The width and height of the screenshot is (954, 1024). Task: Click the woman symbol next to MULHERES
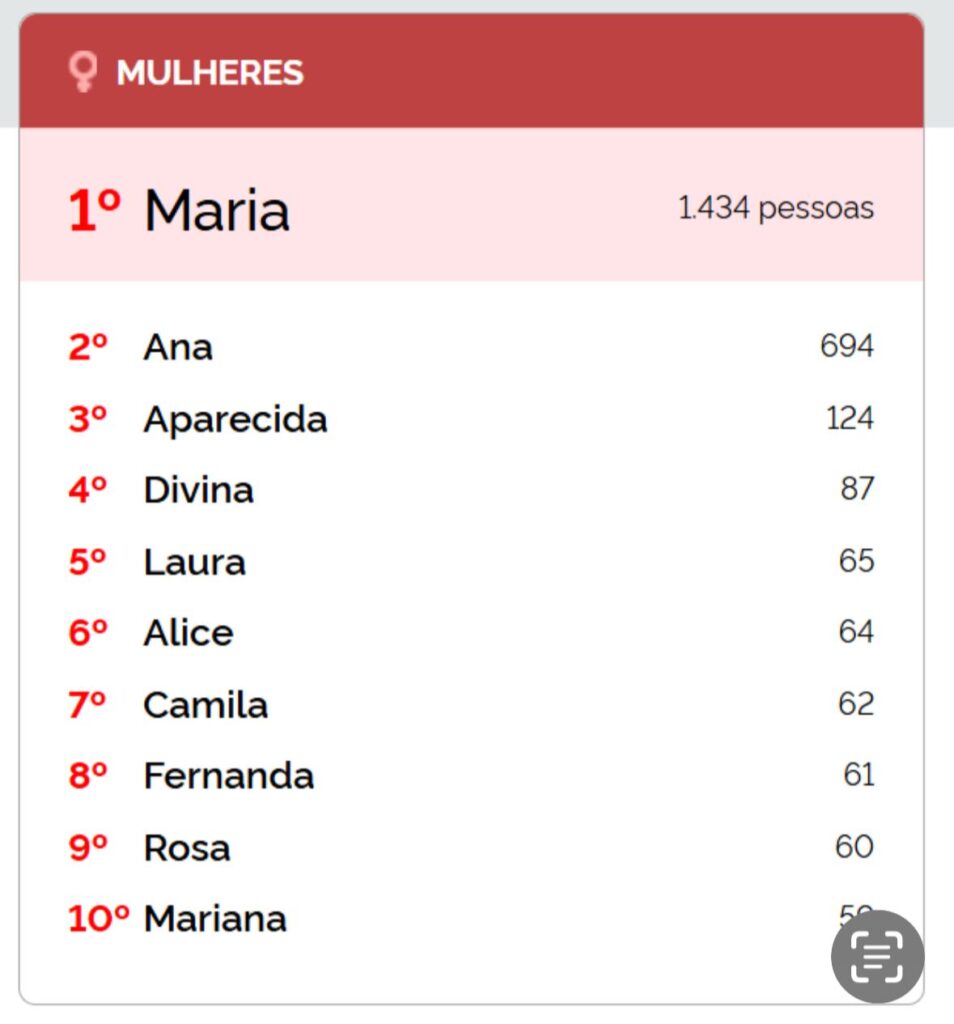(85, 71)
